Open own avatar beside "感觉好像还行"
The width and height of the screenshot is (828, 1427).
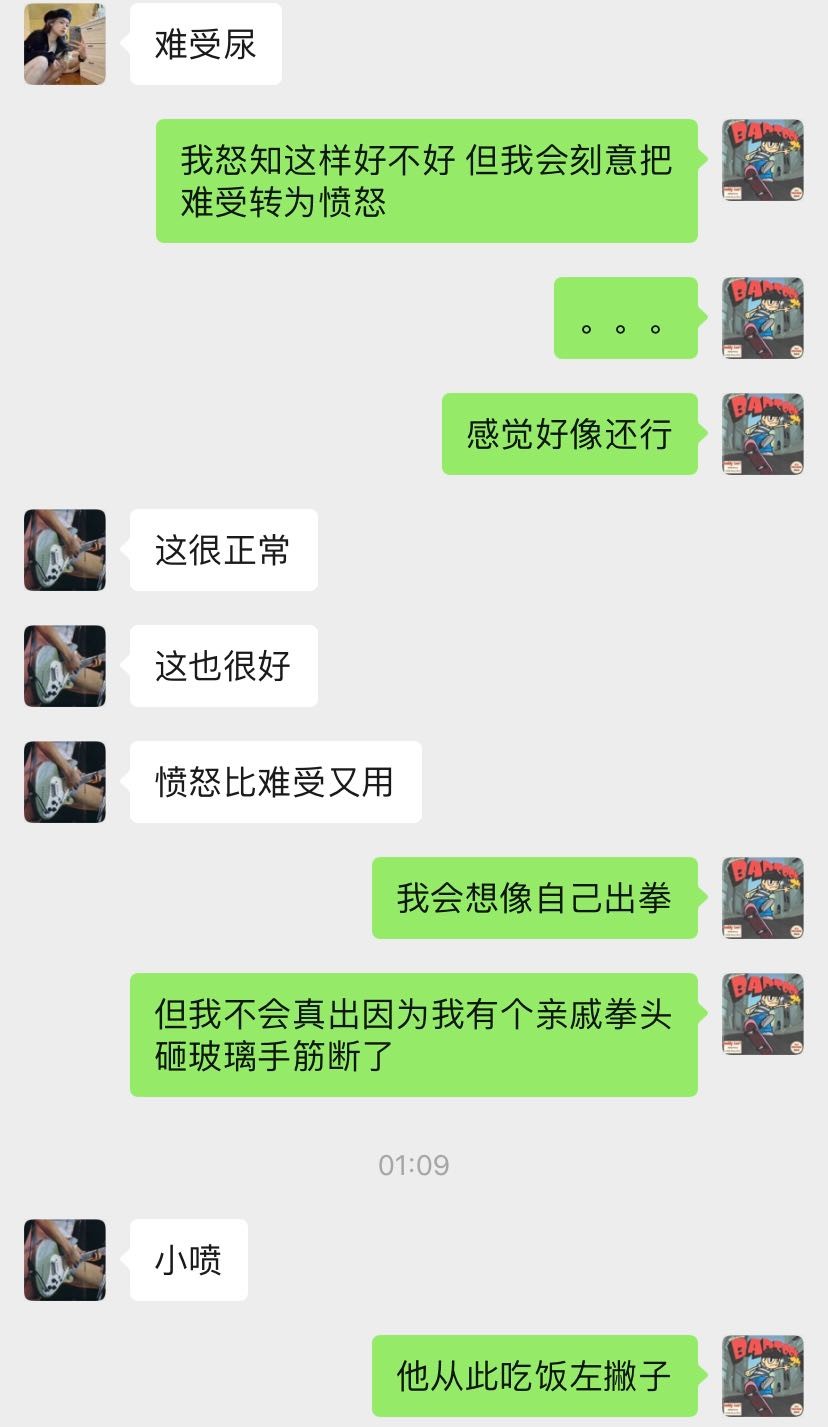point(763,434)
